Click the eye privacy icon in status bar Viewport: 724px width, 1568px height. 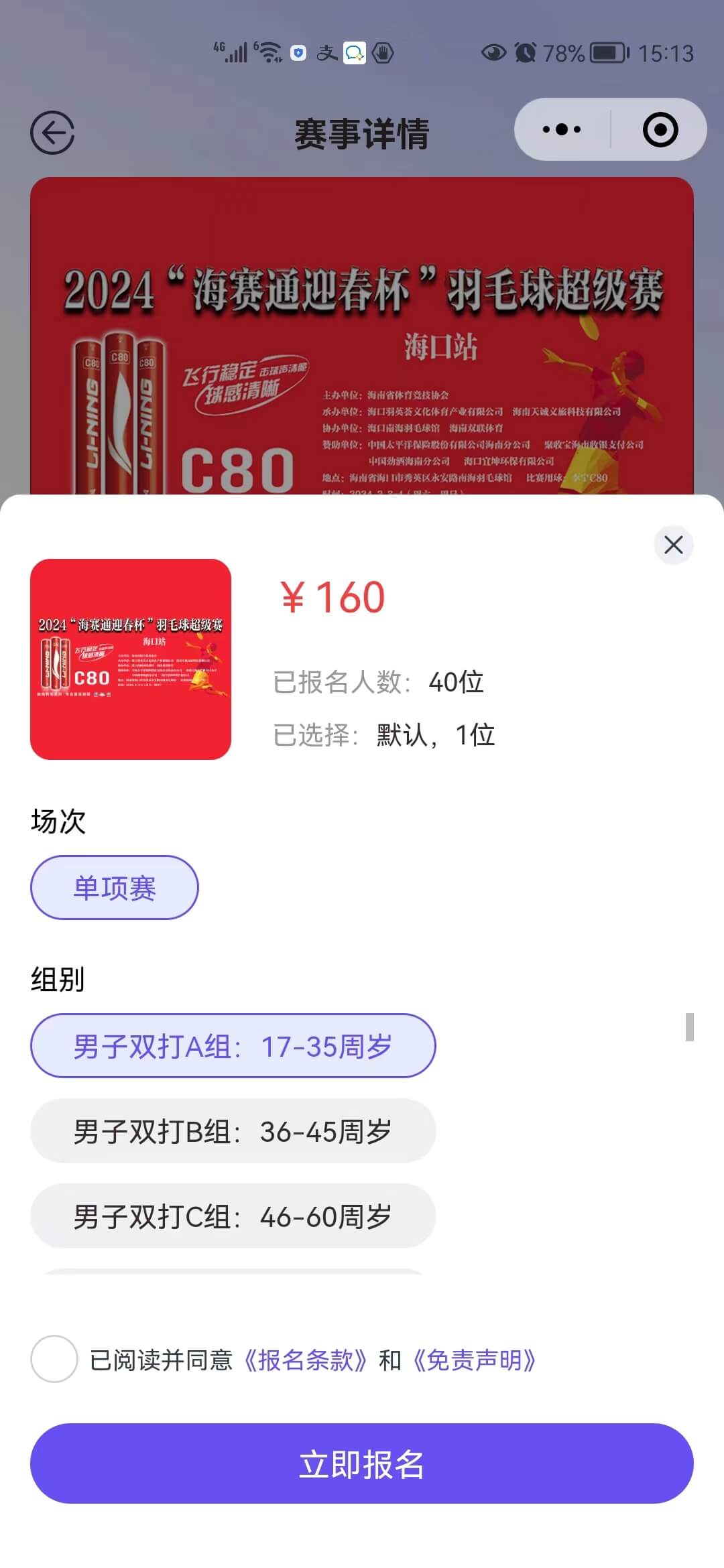point(494,53)
